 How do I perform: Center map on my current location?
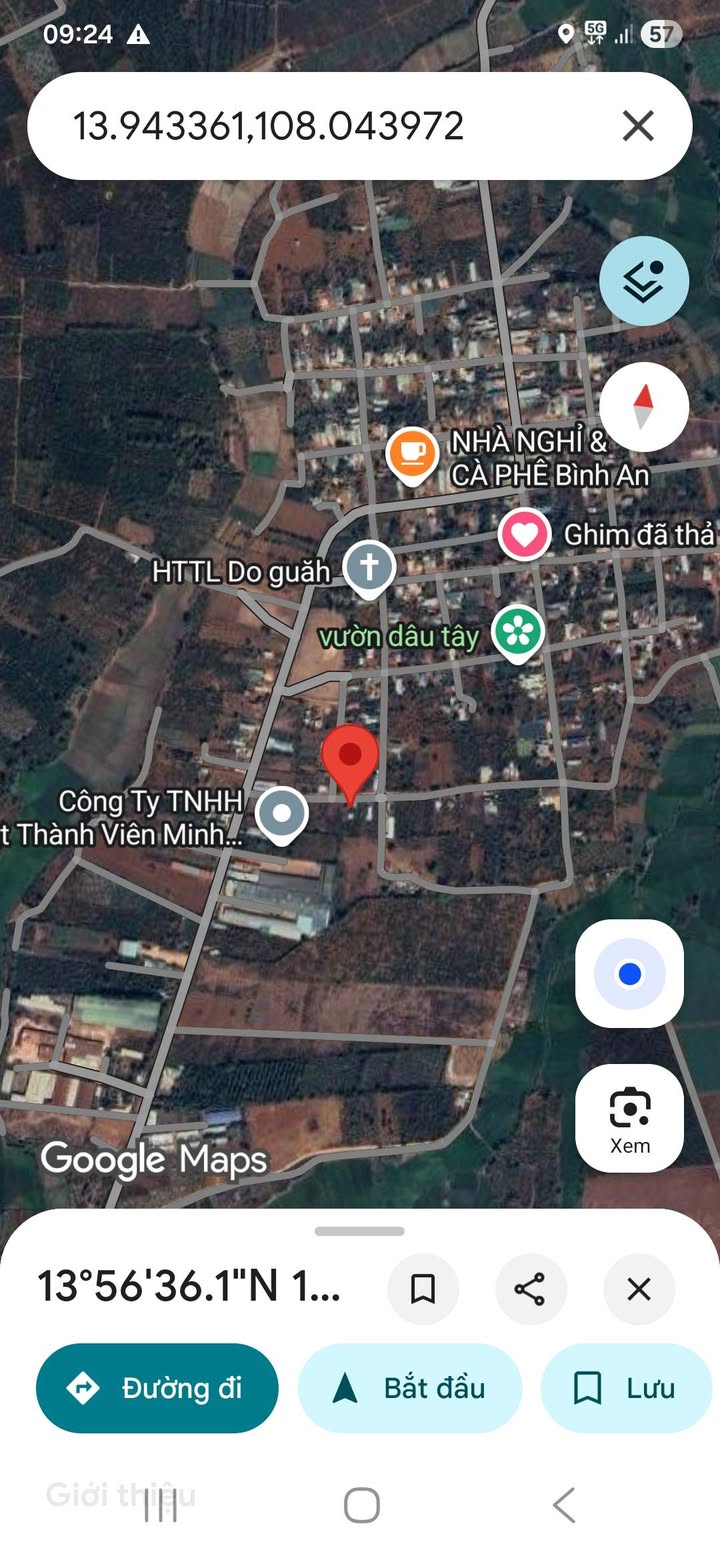[x=629, y=973]
